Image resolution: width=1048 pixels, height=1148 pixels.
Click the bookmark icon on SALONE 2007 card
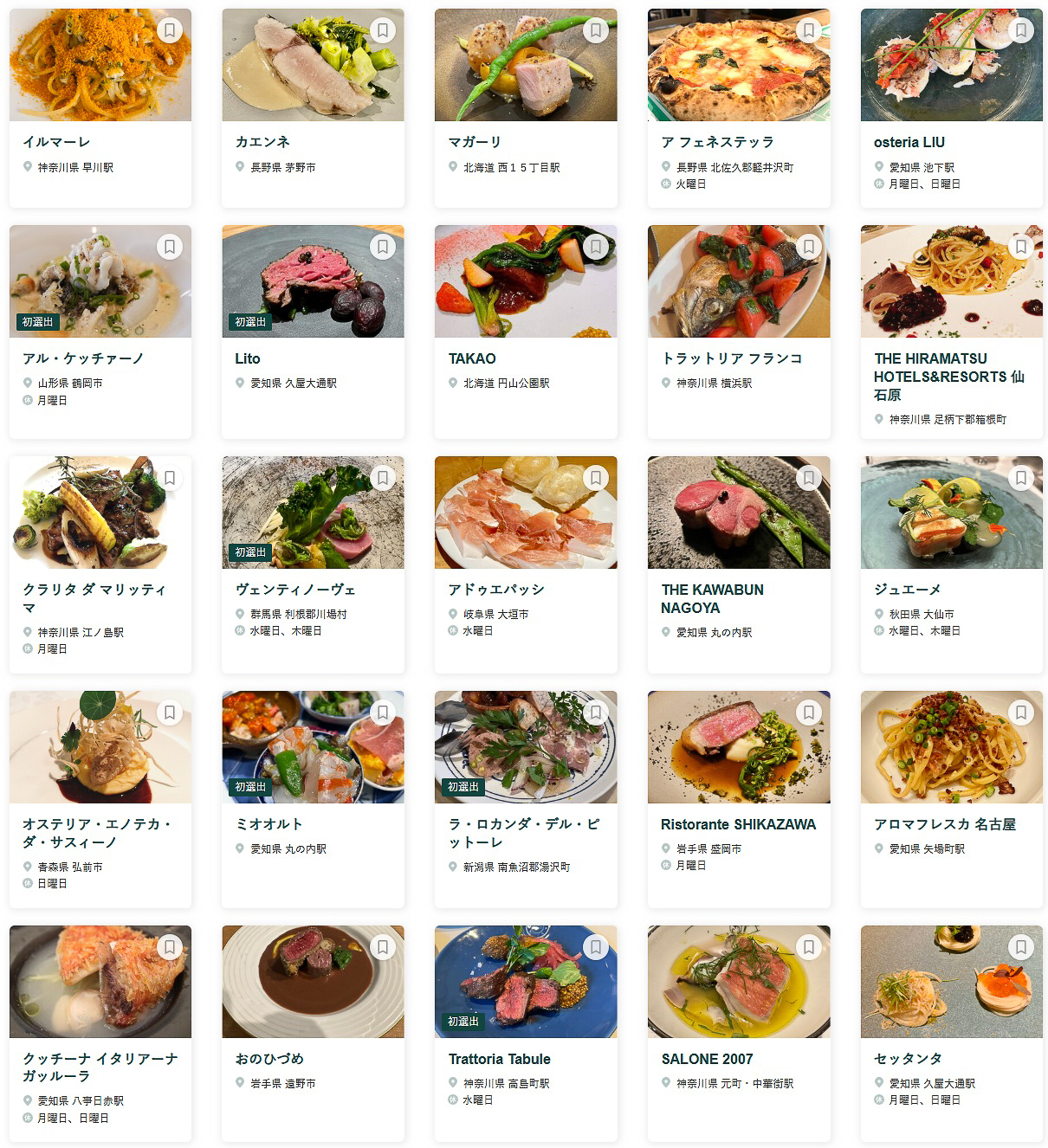tap(808, 947)
